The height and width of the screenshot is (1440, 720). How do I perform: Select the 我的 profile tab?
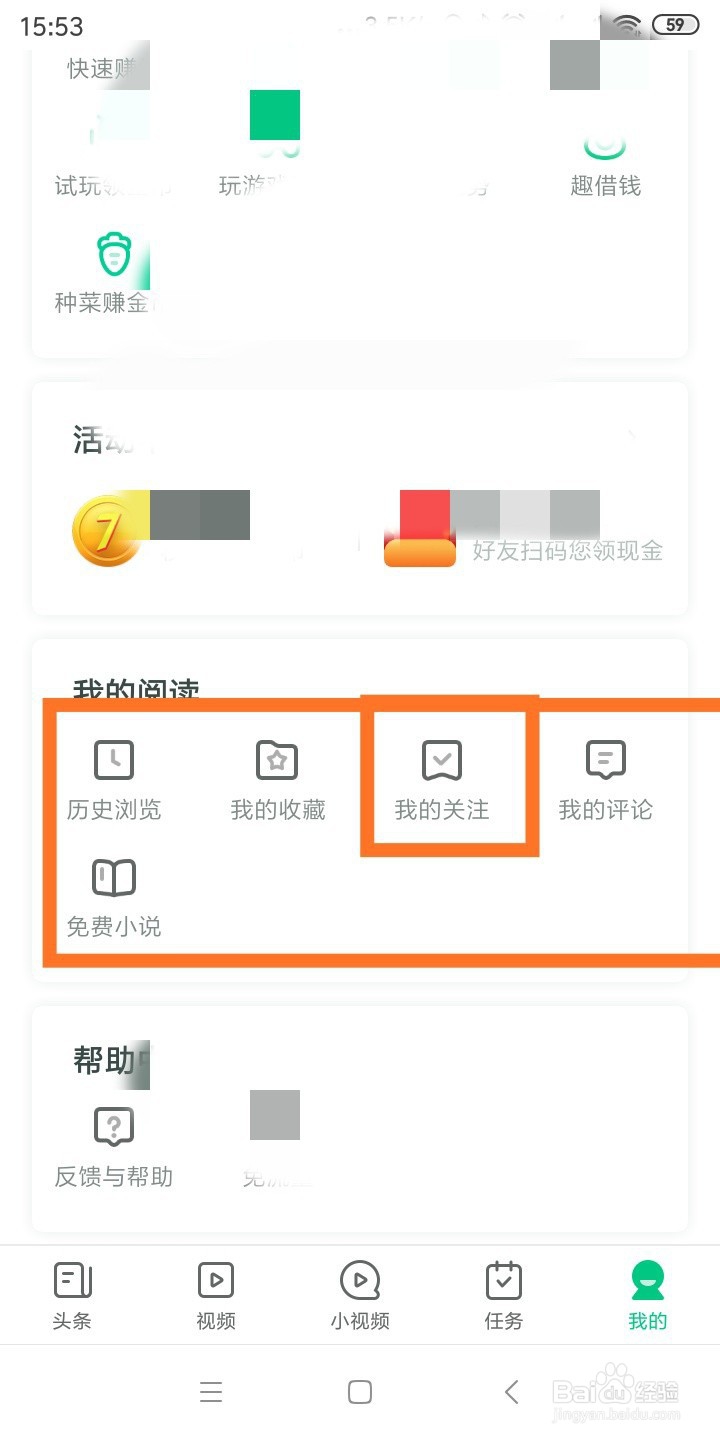tap(647, 1295)
